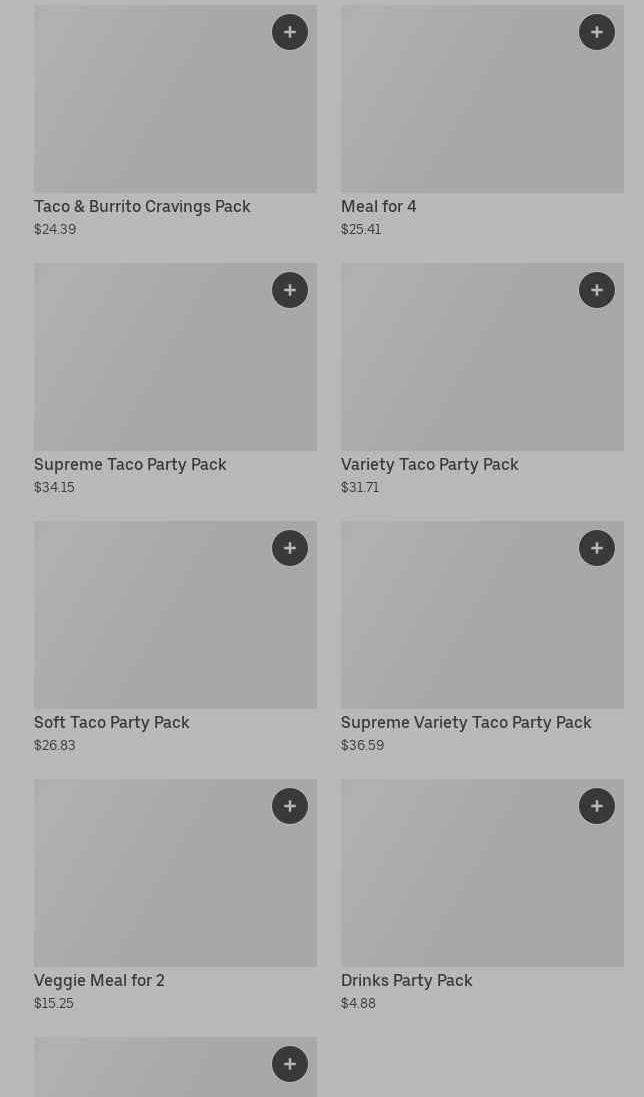The image size is (644, 1097).
Task: Add Veggie Meal for 2 to cart
Action: (x=289, y=806)
